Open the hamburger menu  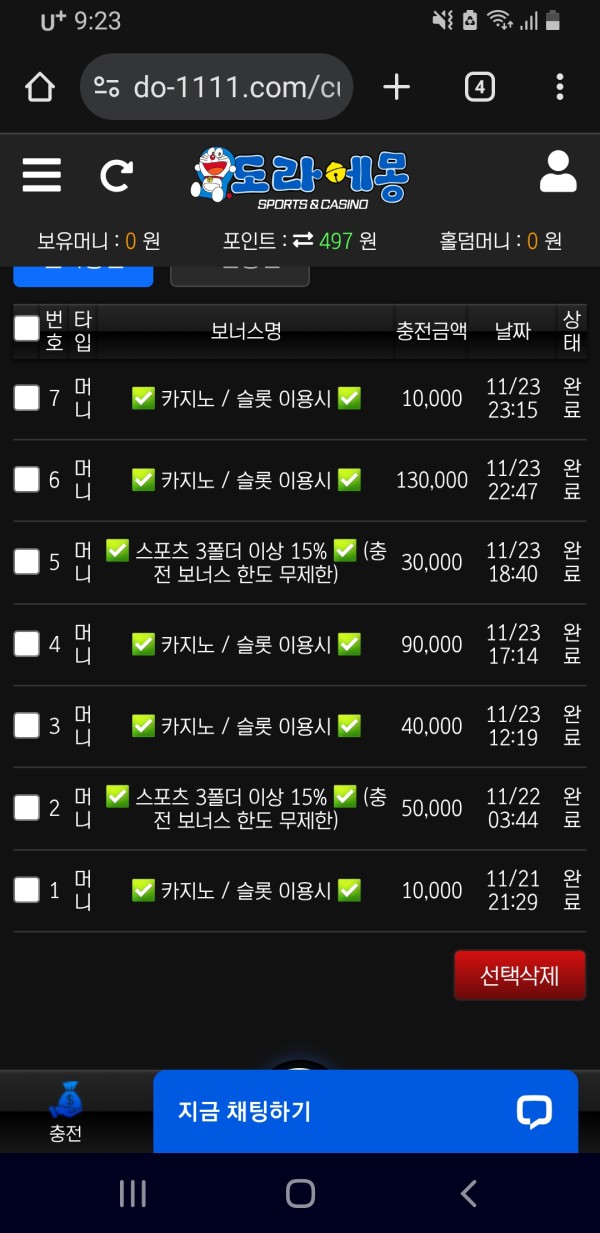pos(41,175)
